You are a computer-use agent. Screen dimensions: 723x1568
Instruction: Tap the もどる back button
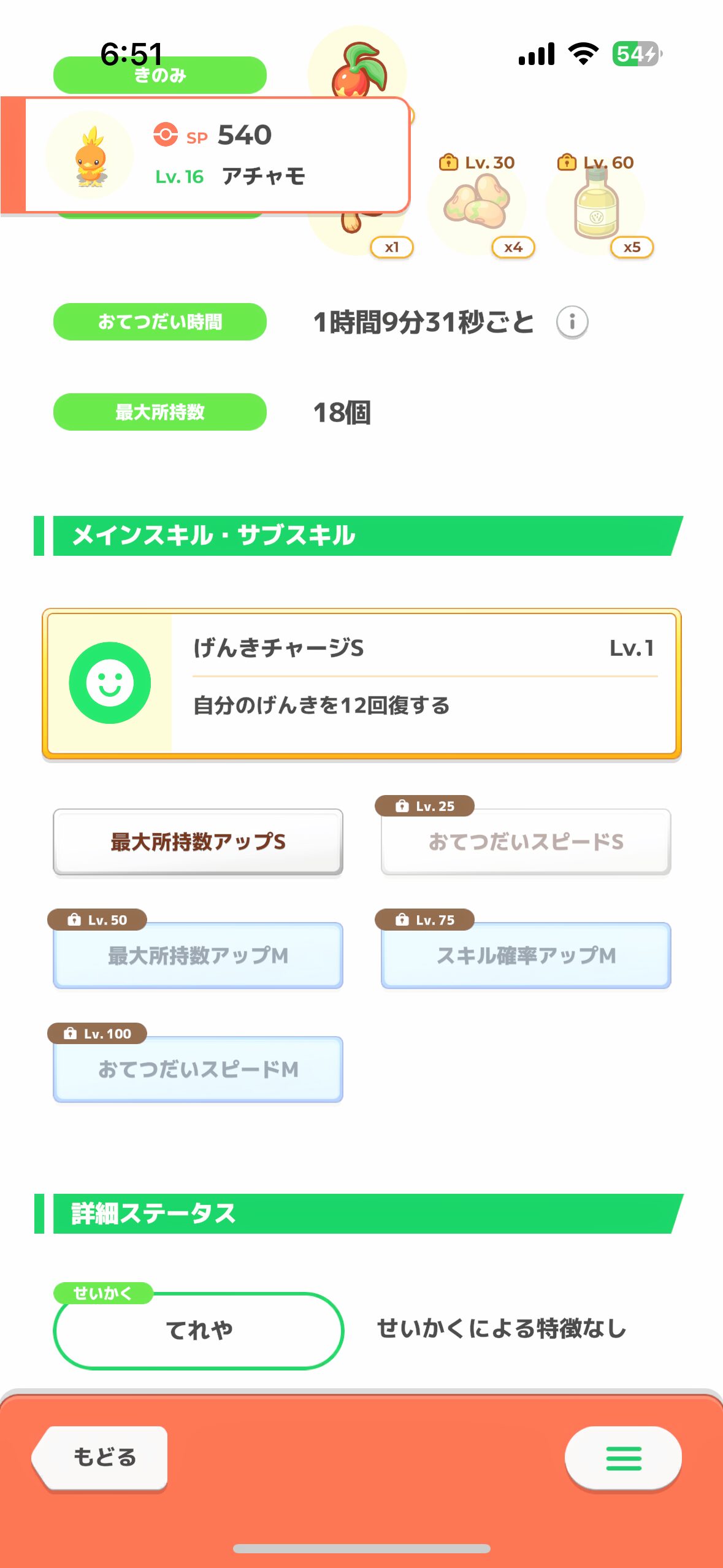(x=101, y=1458)
